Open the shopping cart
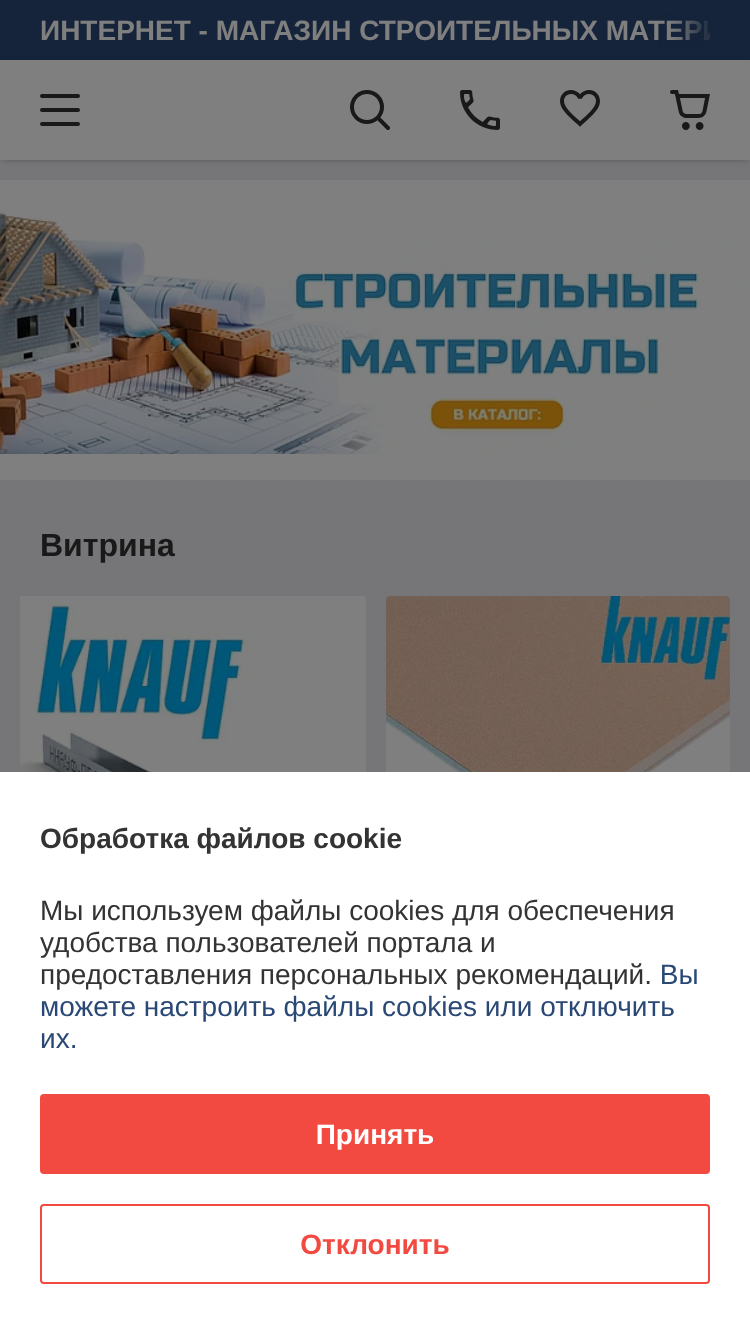750x1334 pixels. tap(690, 110)
